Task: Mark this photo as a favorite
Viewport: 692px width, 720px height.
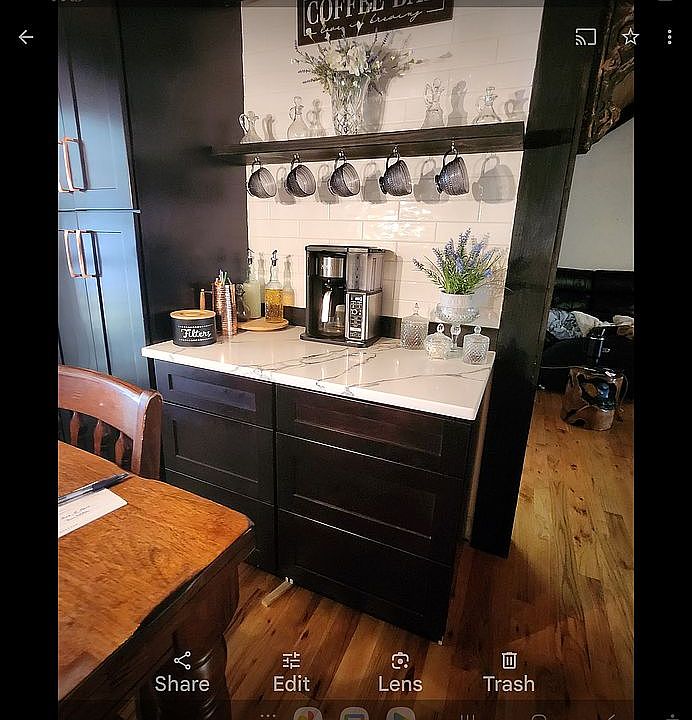Action: (630, 37)
